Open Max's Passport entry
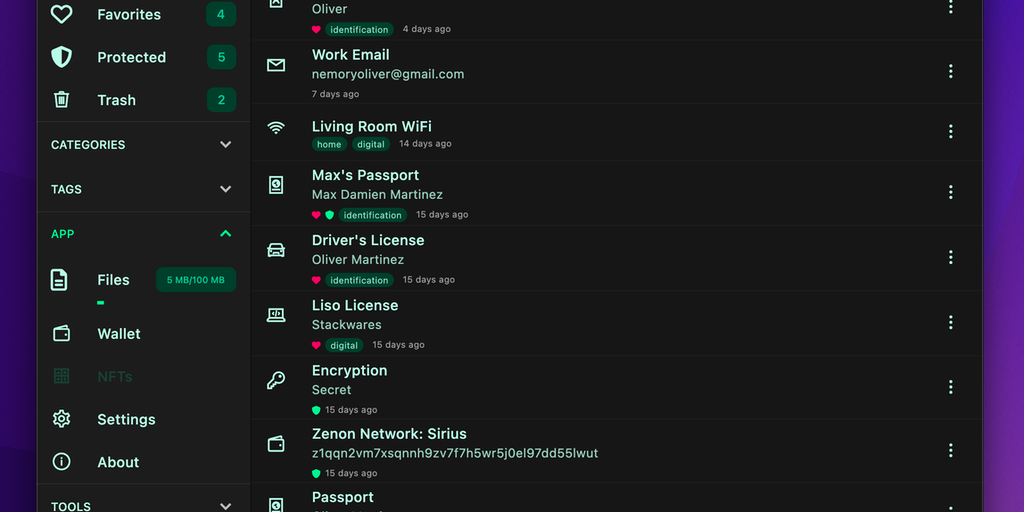The height and width of the screenshot is (512, 1024). tap(365, 176)
